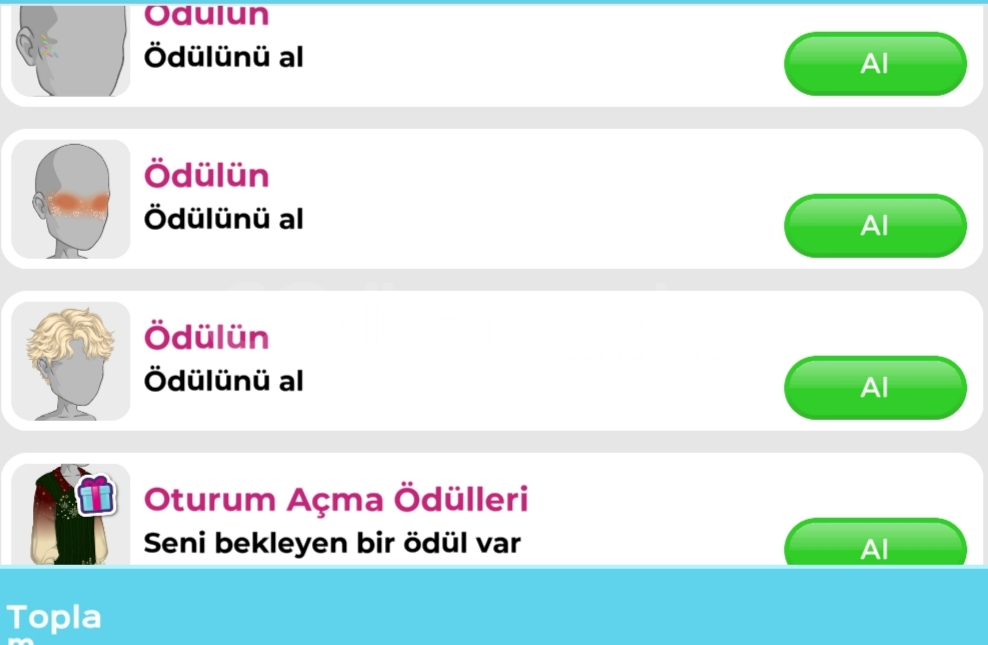
Task: Tap Al for the blonde curly hair reward
Action: coord(874,387)
